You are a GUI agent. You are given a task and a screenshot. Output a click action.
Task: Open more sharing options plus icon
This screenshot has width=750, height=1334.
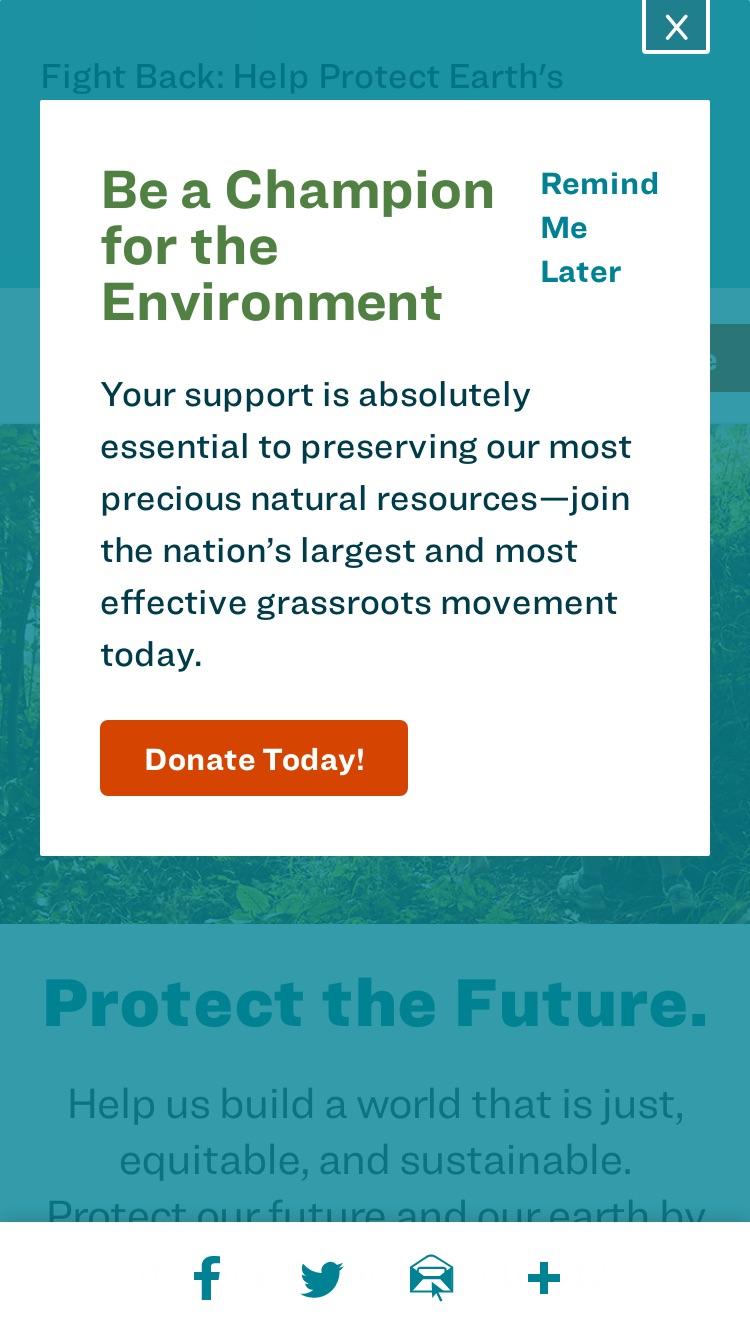[544, 1278]
